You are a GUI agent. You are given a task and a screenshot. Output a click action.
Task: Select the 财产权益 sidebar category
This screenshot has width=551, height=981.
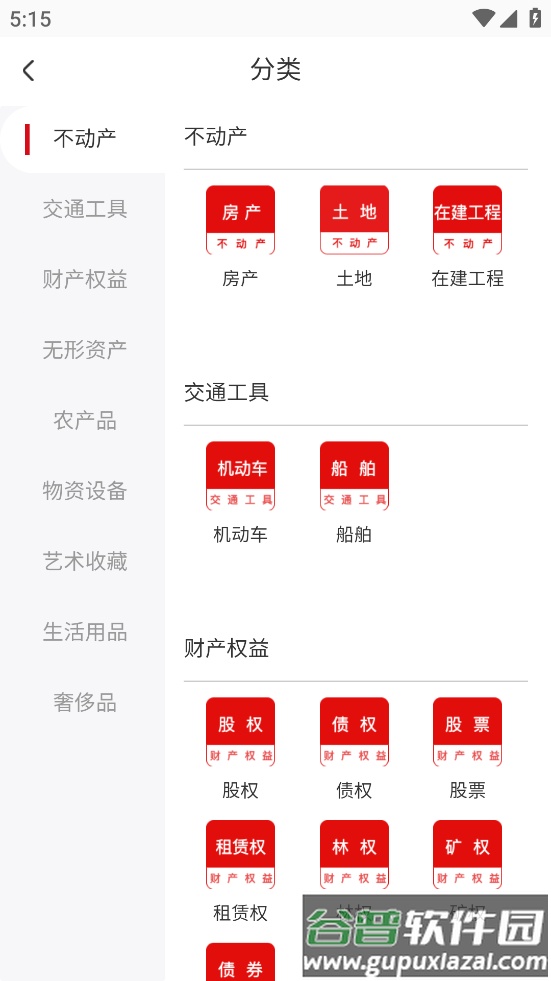click(84, 279)
